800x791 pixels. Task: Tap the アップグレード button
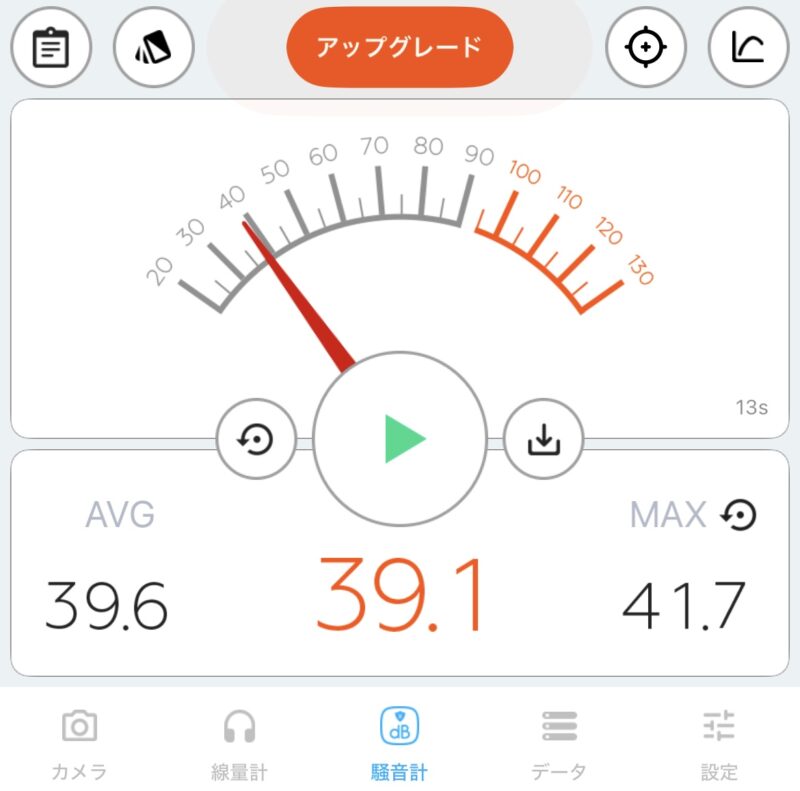point(399,47)
